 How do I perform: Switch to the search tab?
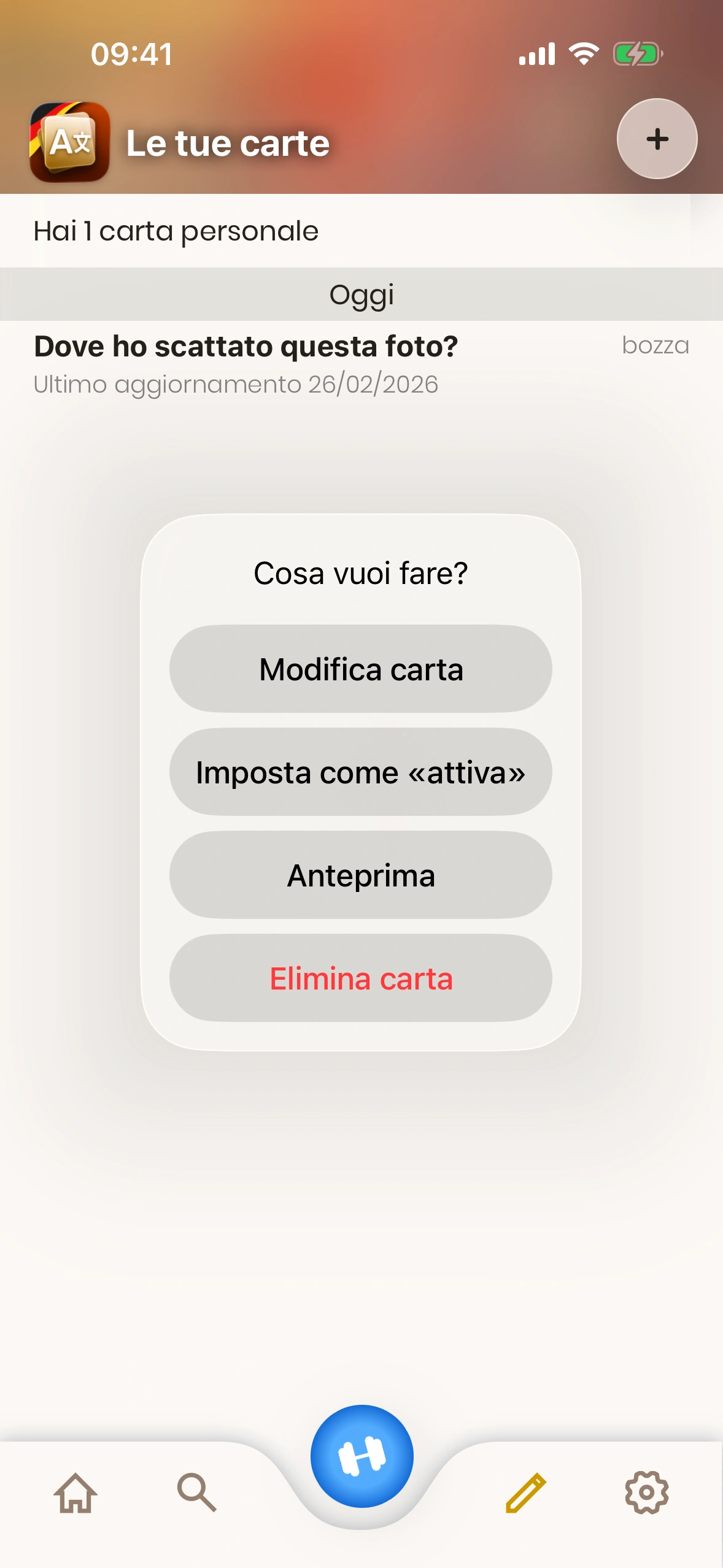tap(196, 1492)
